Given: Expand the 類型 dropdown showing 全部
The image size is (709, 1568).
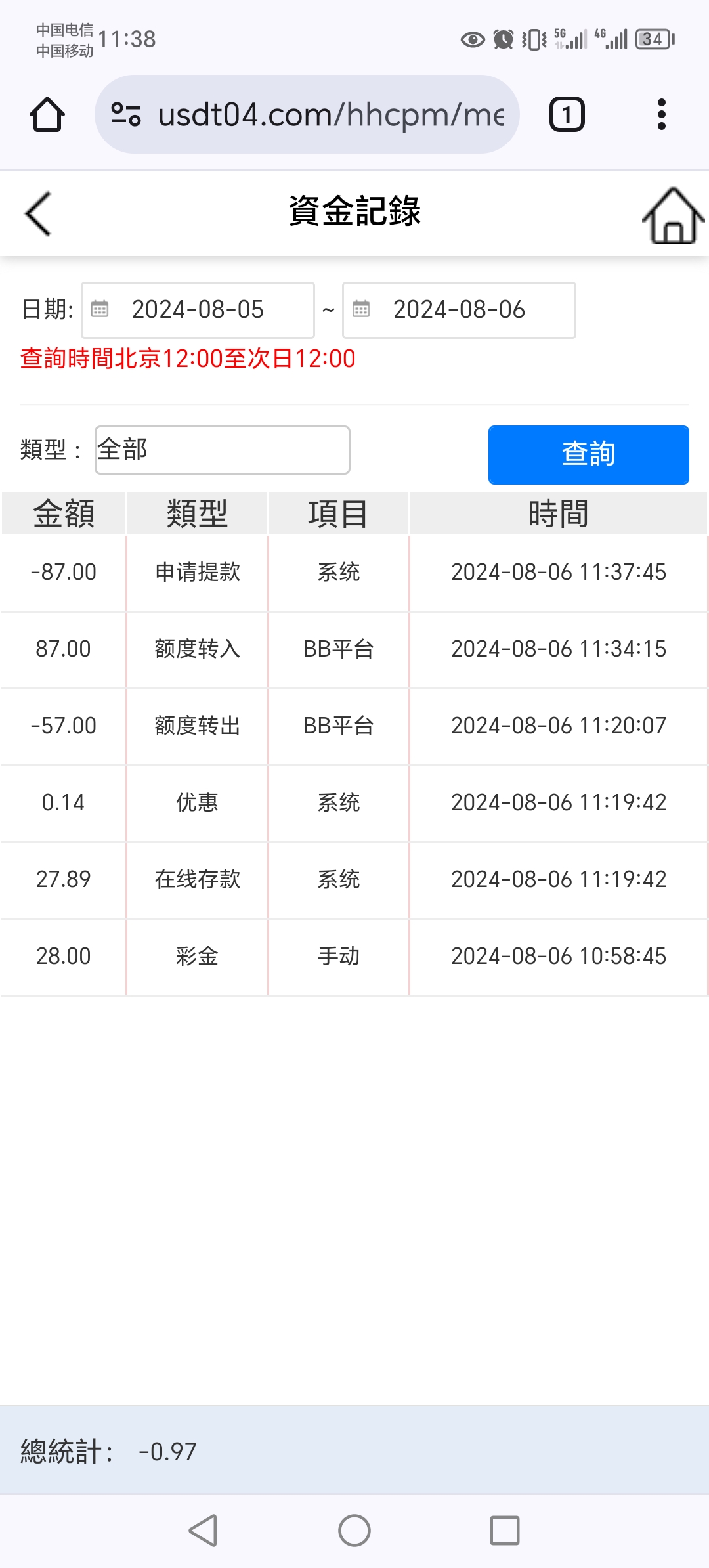Looking at the screenshot, I should (222, 450).
